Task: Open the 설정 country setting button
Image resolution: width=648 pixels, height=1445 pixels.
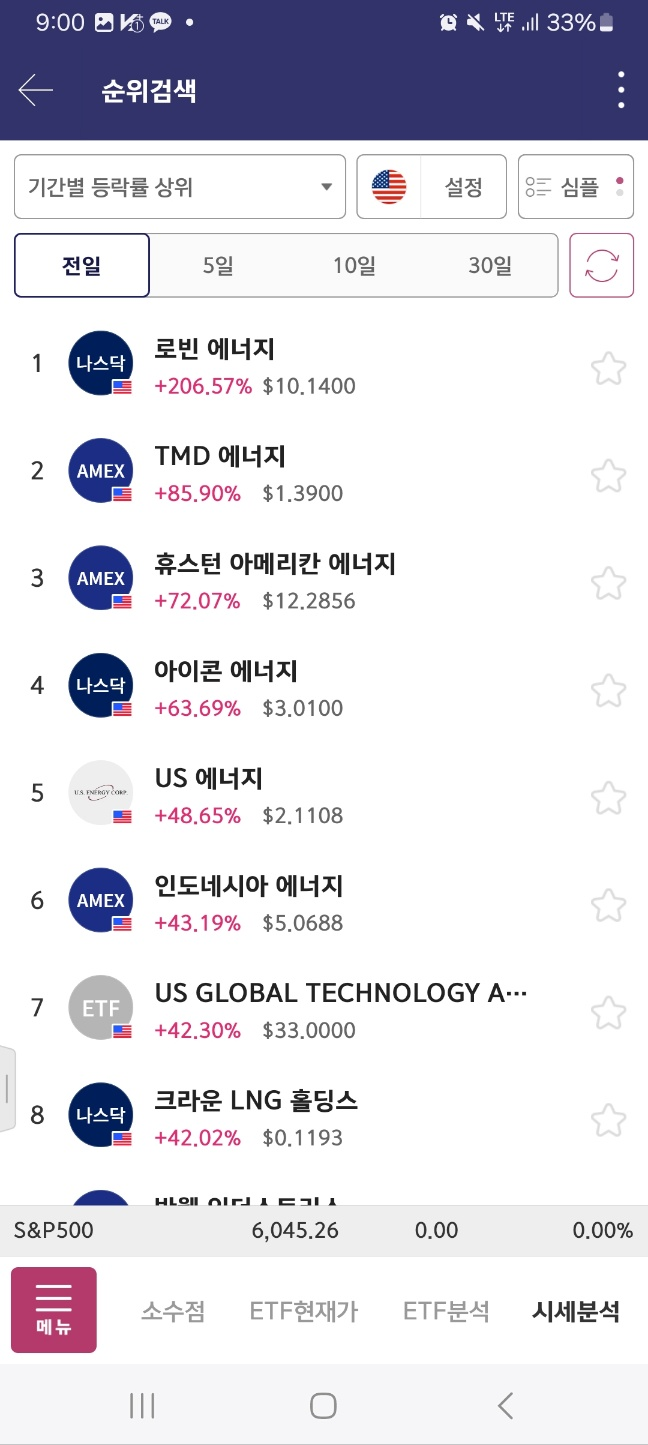Action: click(x=432, y=187)
